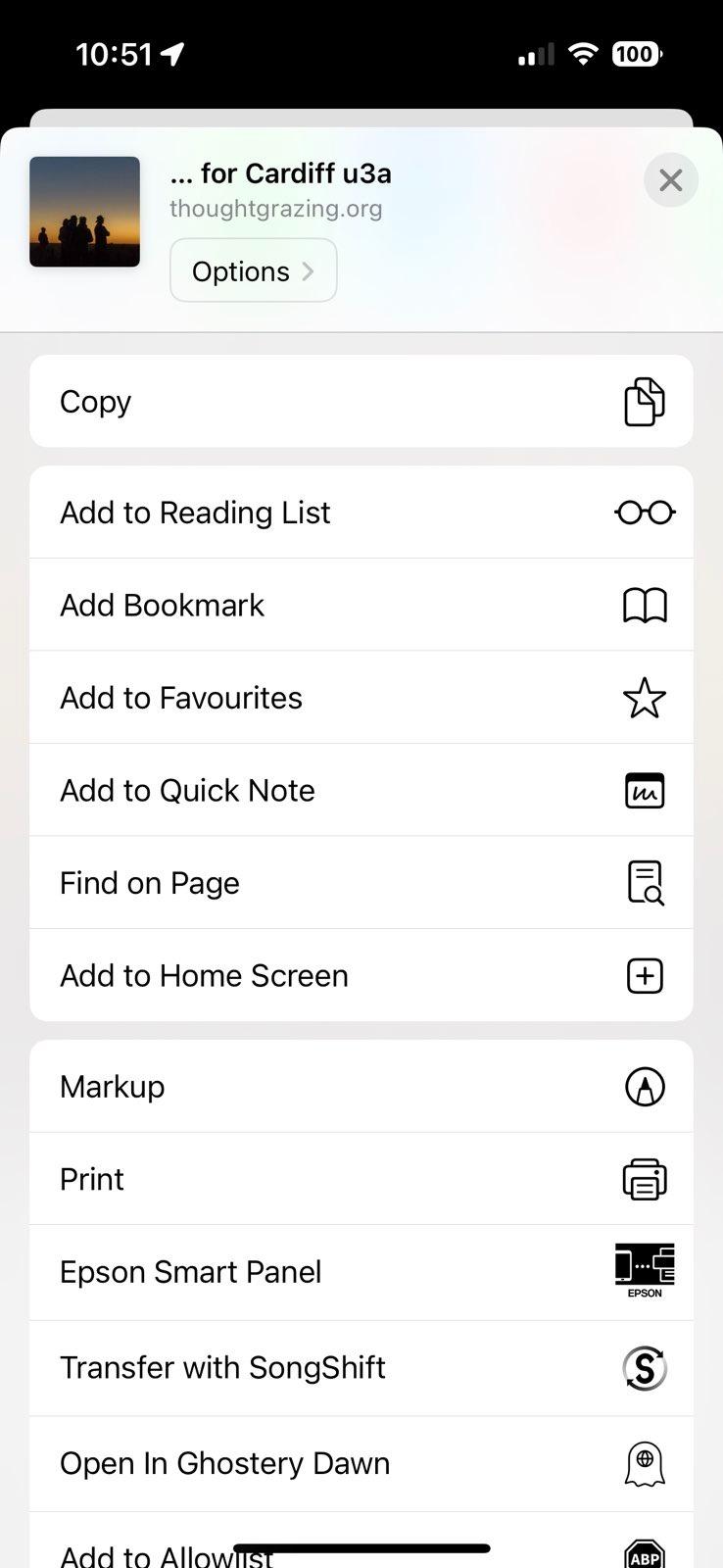The width and height of the screenshot is (723, 1568).
Task: Choose Add to Quick Note
Action: click(x=361, y=790)
